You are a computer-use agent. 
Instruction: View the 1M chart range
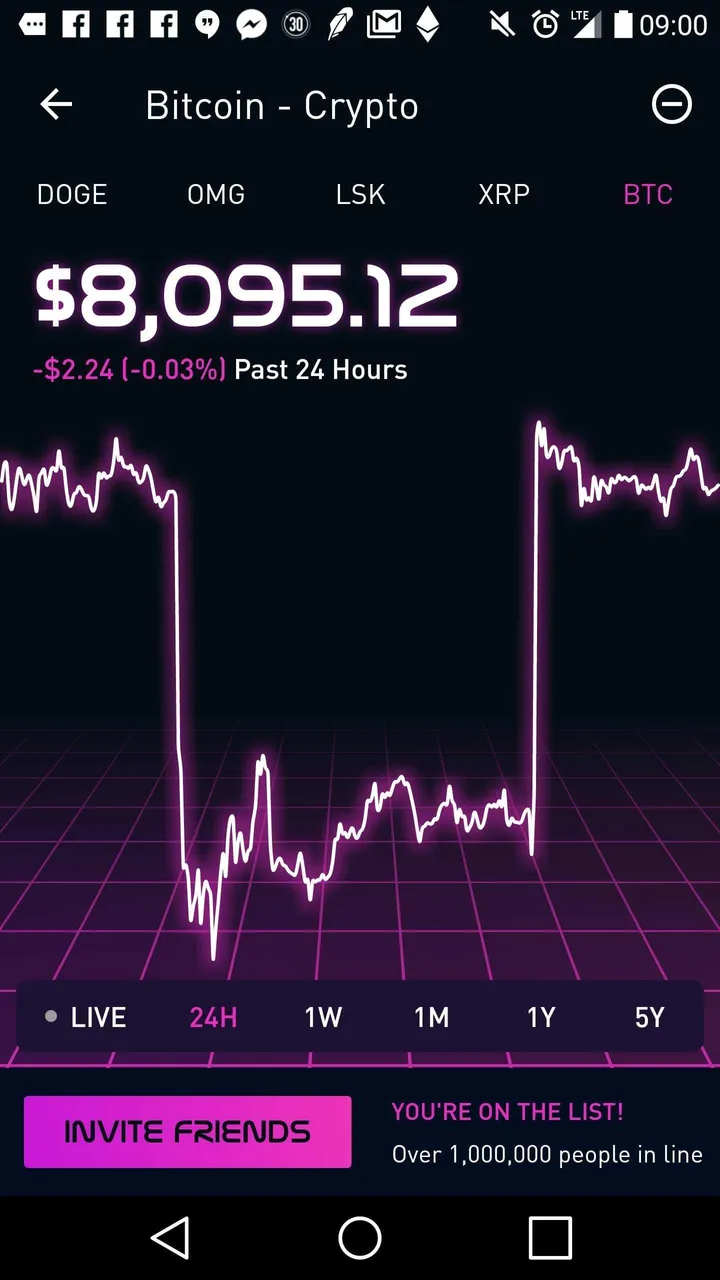(432, 1017)
